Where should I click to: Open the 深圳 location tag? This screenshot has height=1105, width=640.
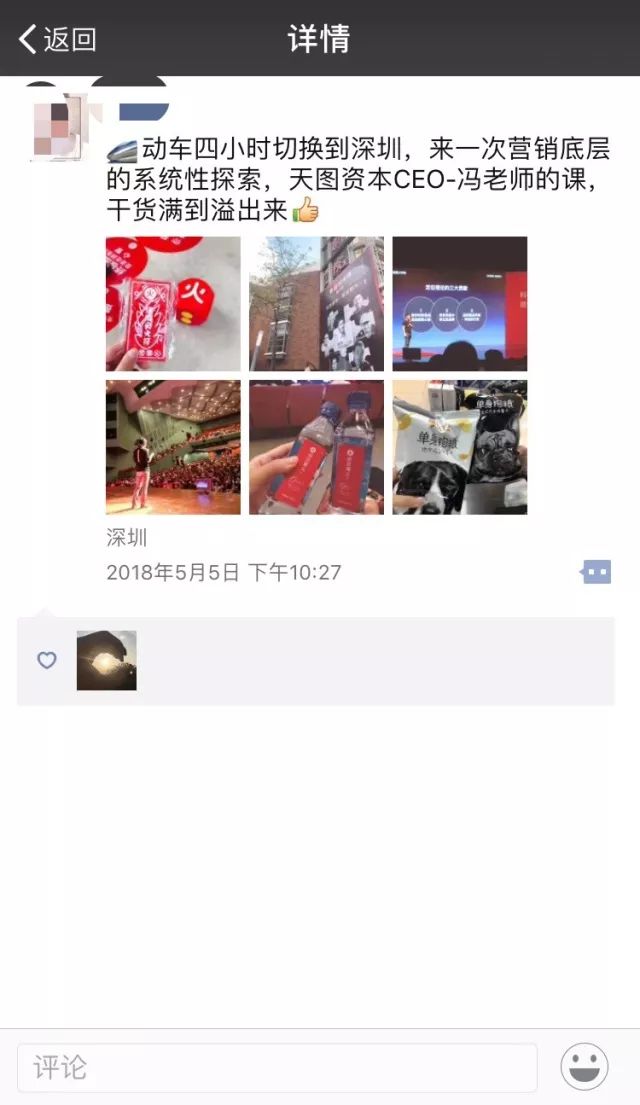pos(127,538)
